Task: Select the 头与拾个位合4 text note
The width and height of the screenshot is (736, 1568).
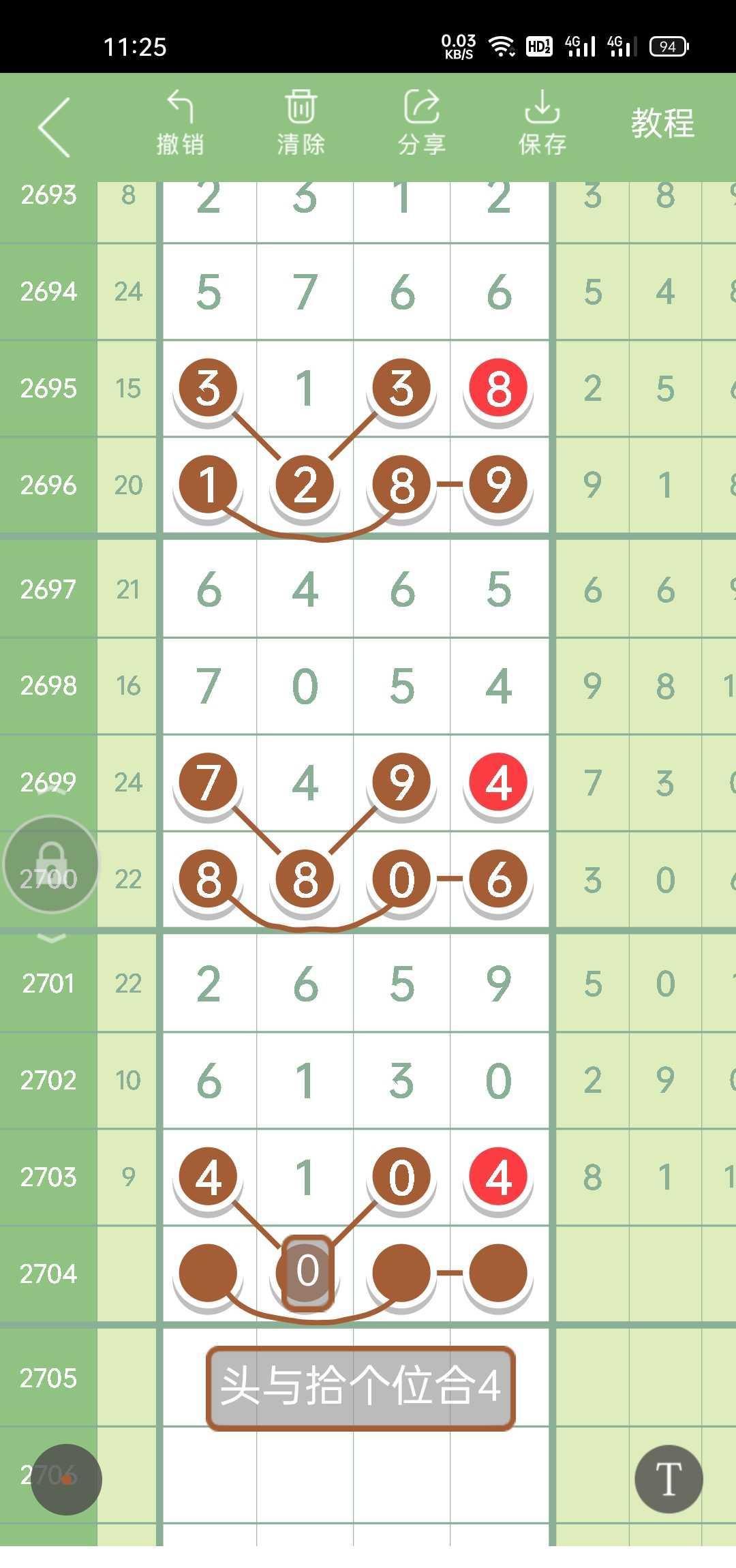Action: (x=361, y=1387)
